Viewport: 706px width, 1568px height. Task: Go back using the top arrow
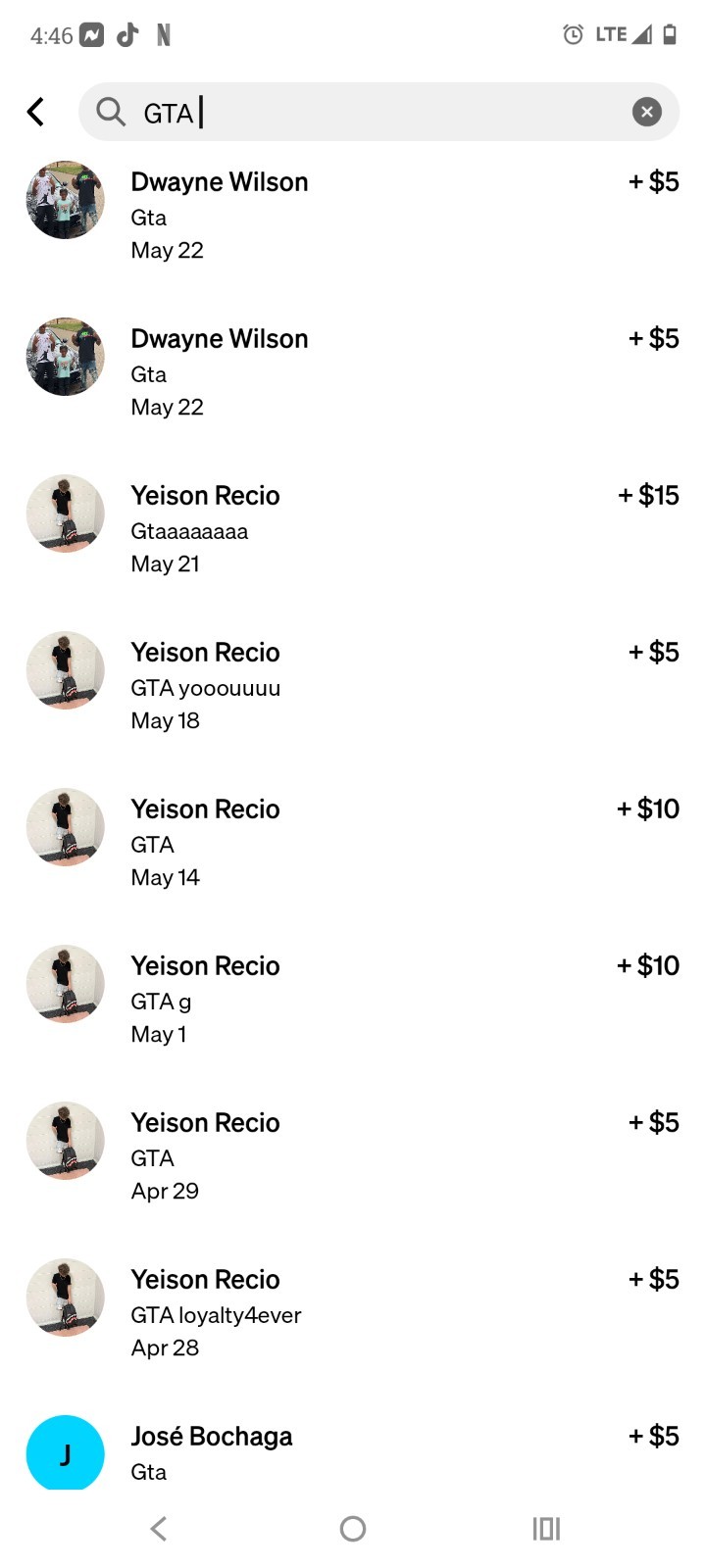(x=36, y=112)
